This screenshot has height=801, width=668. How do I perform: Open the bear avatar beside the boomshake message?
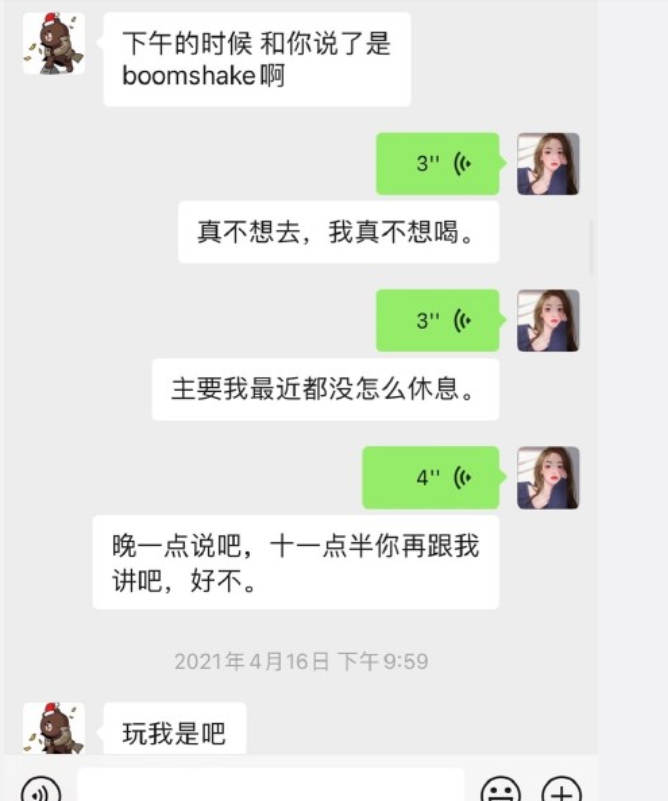pos(53,44)
